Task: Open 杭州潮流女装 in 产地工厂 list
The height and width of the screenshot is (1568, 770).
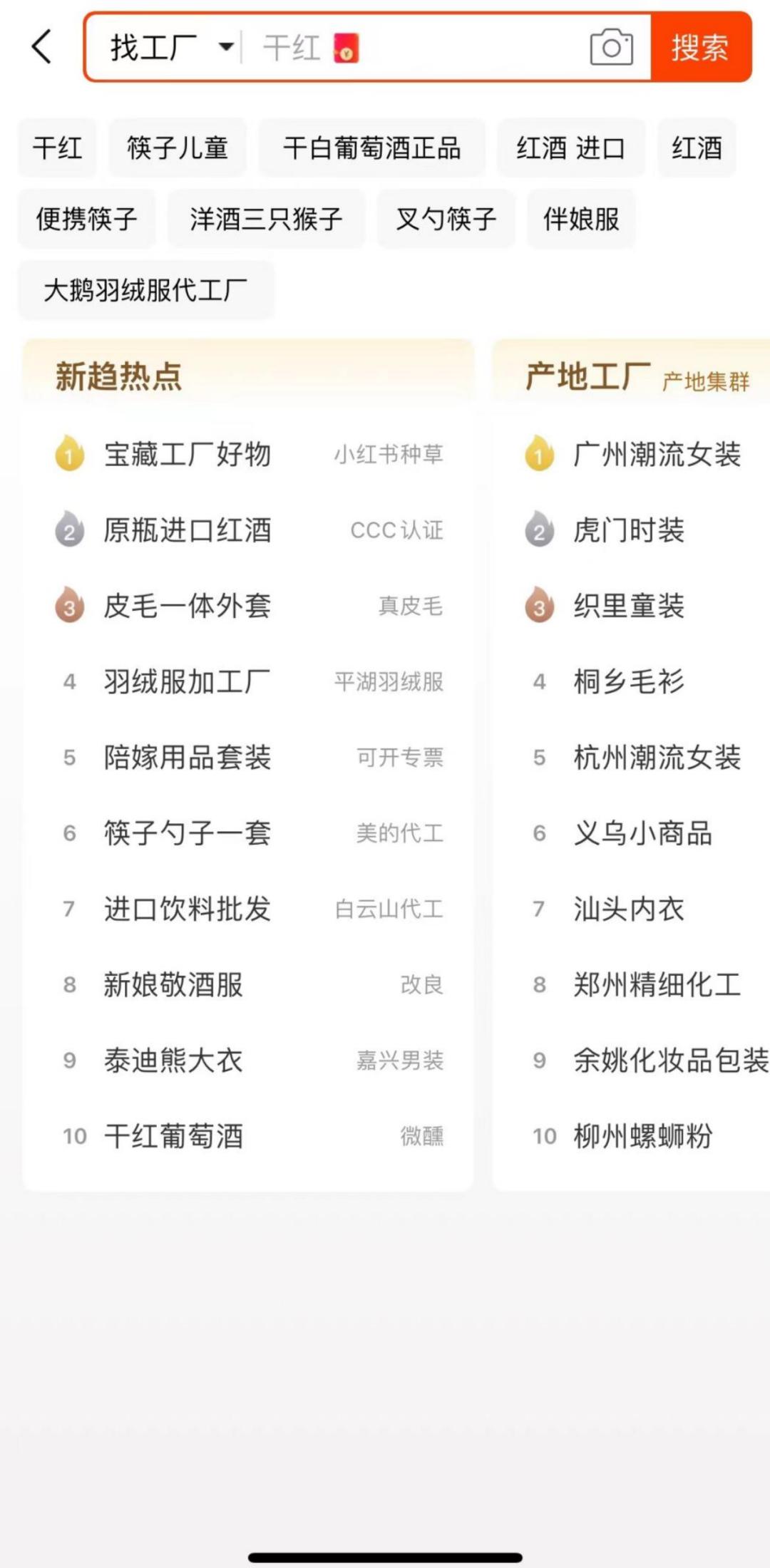Action: click(657, 759)
